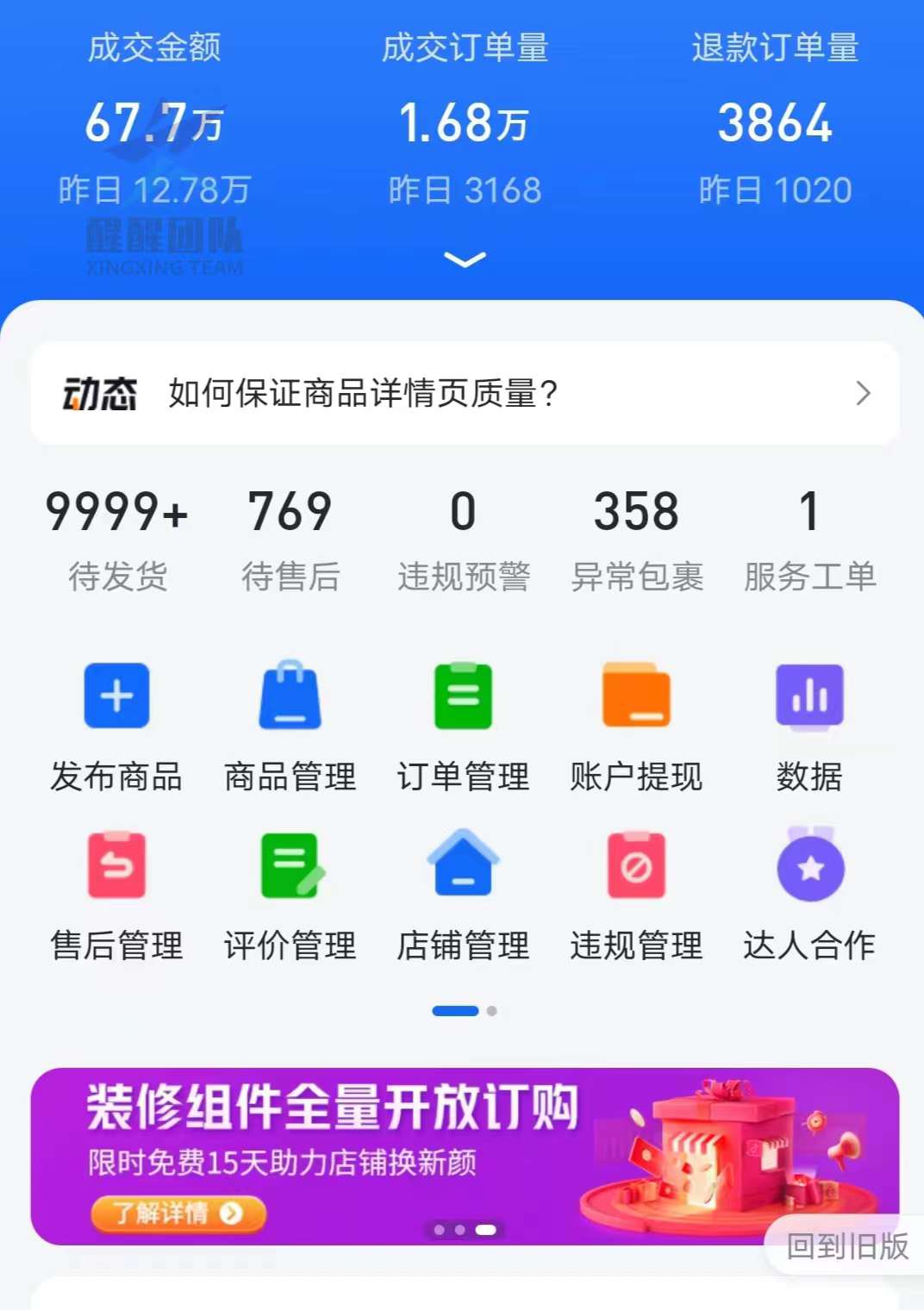
Task: Open the 数据 data analytics icon
Action: 809,696
